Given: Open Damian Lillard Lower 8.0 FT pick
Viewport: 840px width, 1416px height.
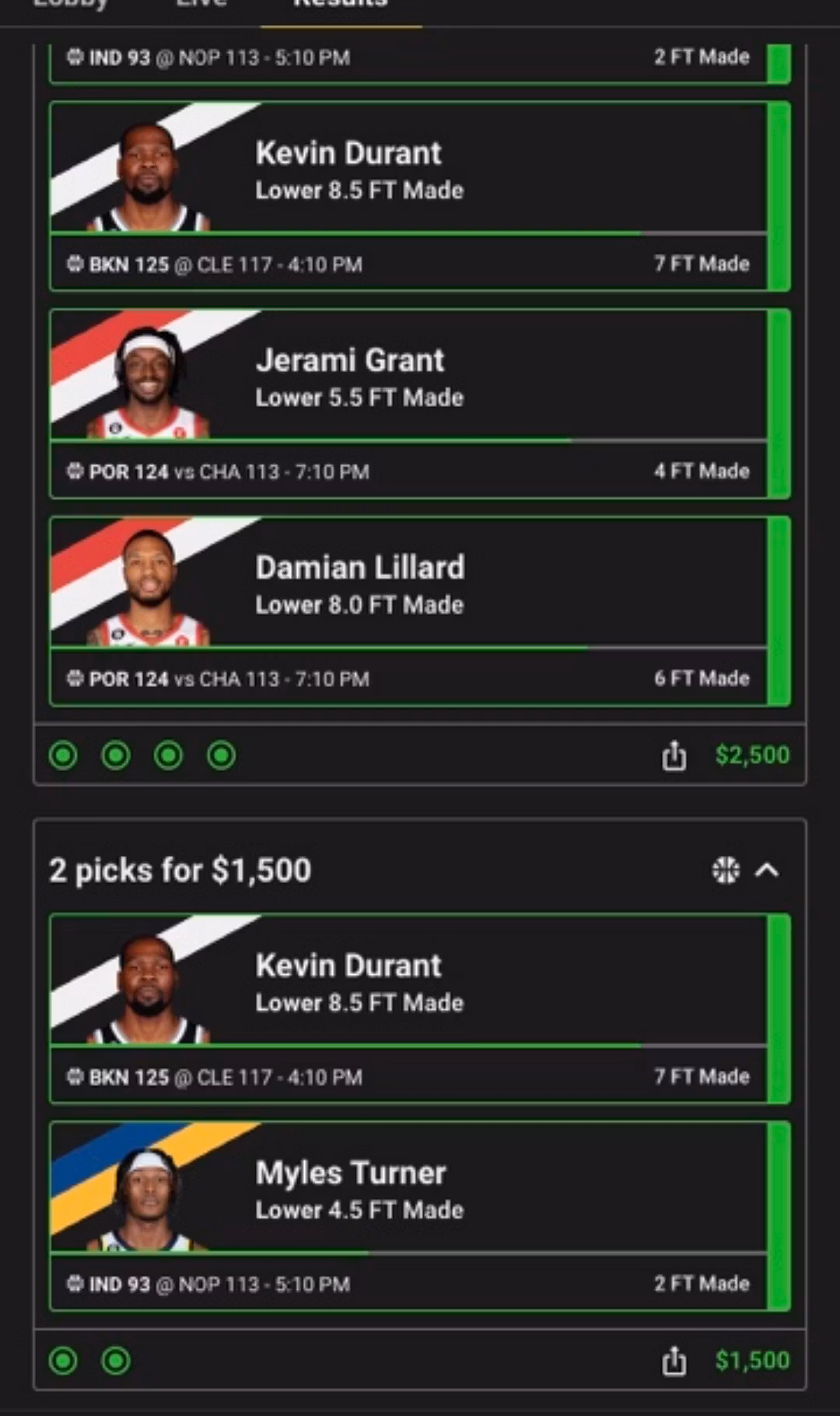Looking at the screenshot, I should point(408,586).
